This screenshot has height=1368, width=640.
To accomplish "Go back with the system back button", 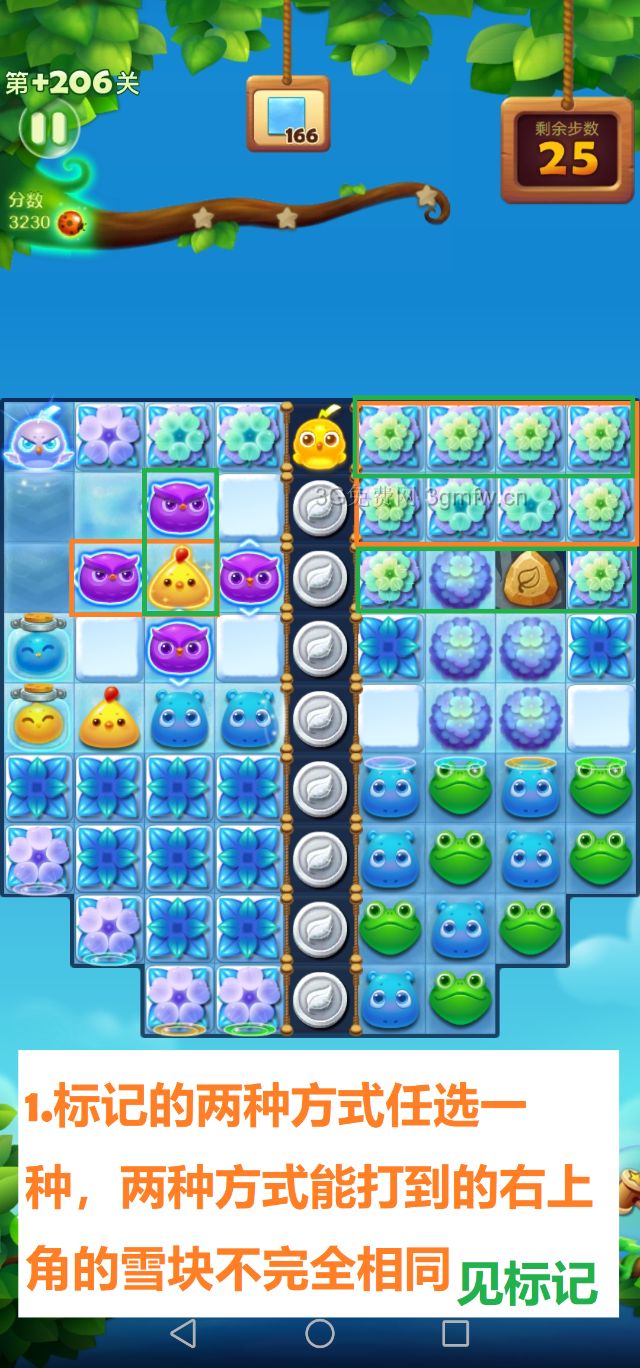I will 183,1332.
